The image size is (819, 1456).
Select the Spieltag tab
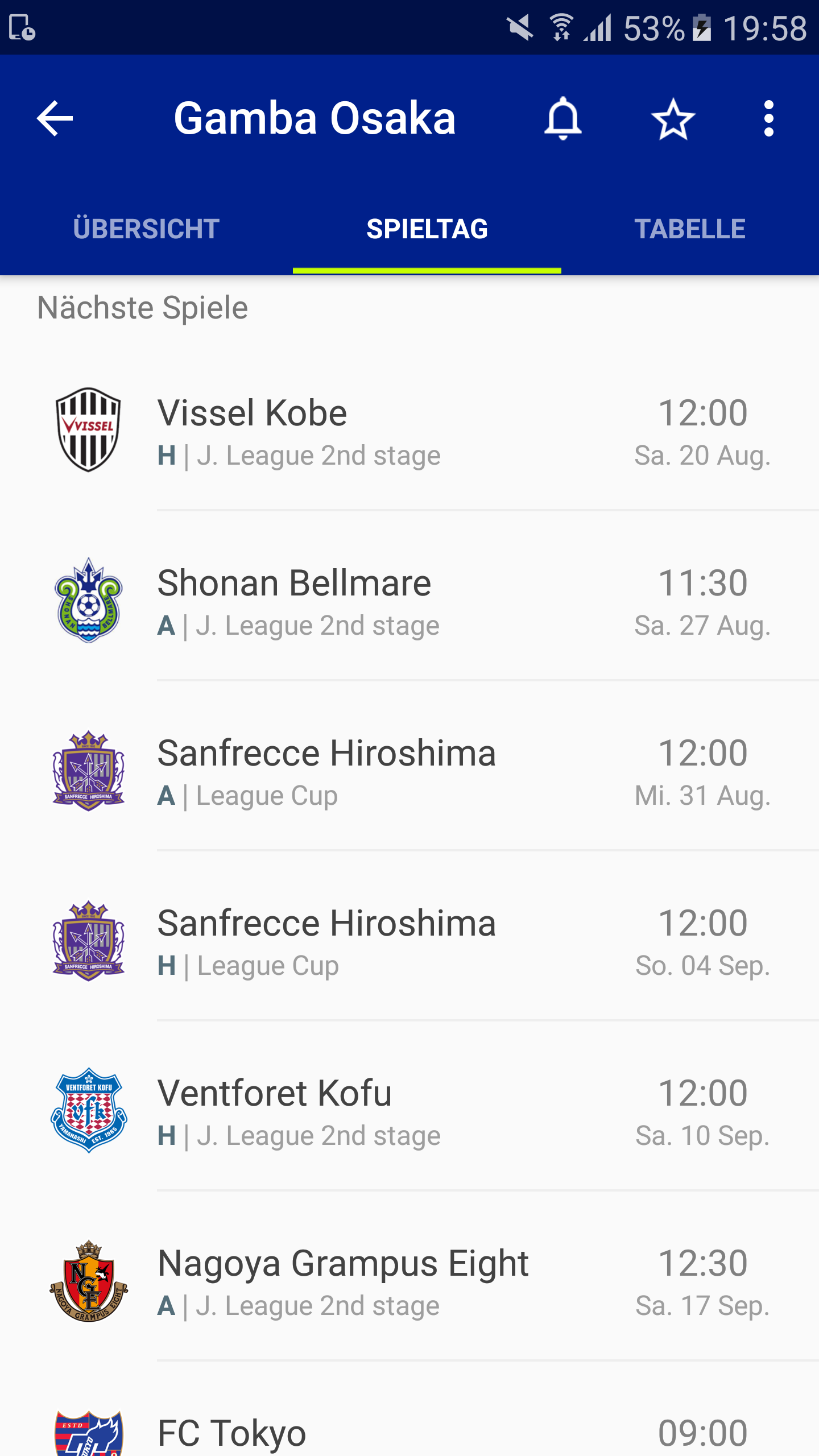point(427,229)
